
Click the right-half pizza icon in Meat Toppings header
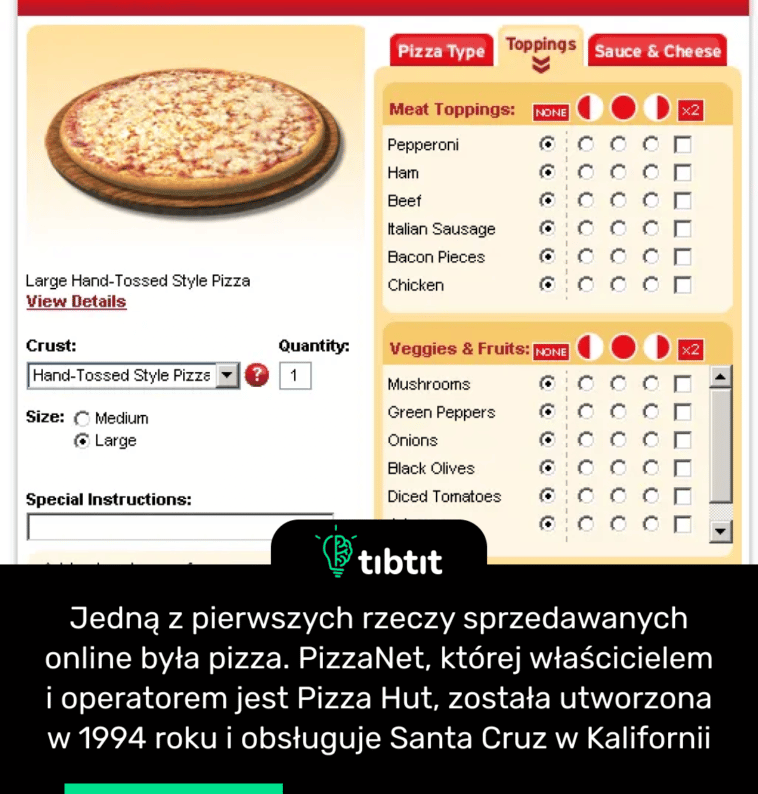pyautogui.click(x=656, y=109)
